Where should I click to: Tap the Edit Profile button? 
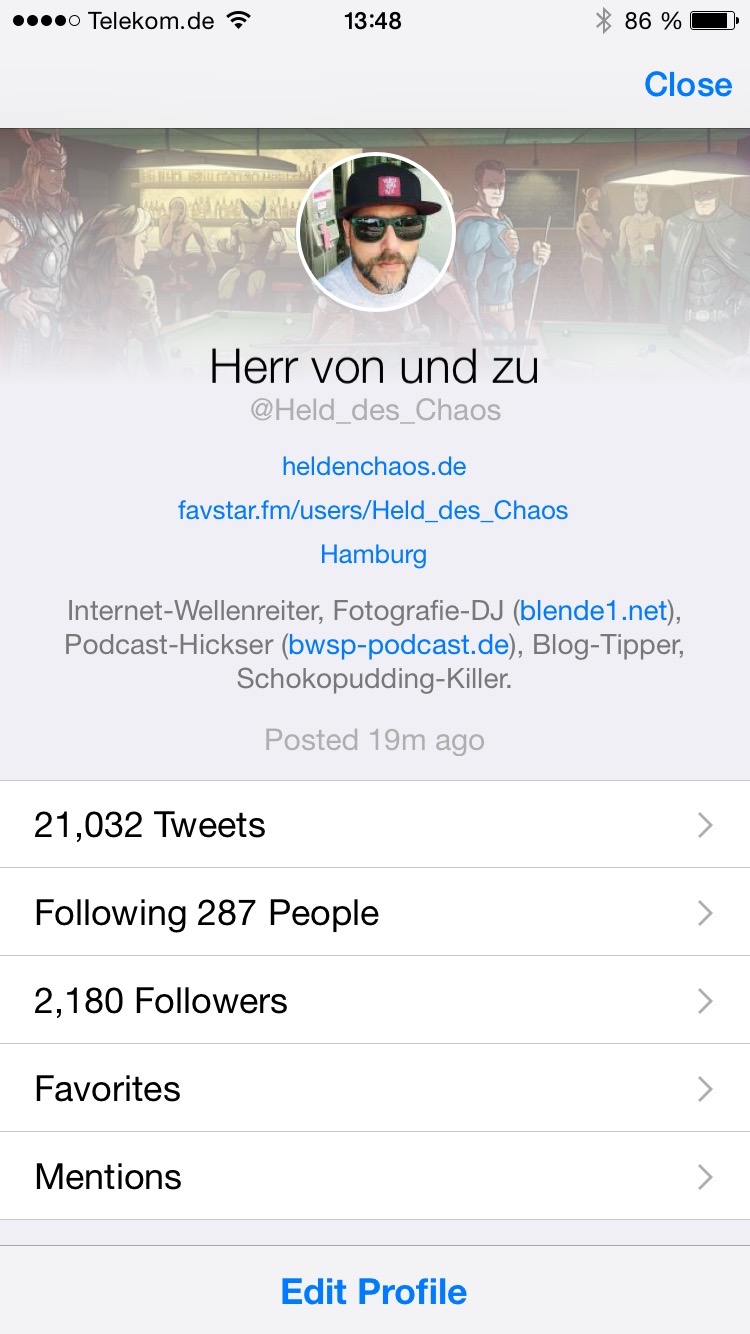click(374, 1292)
